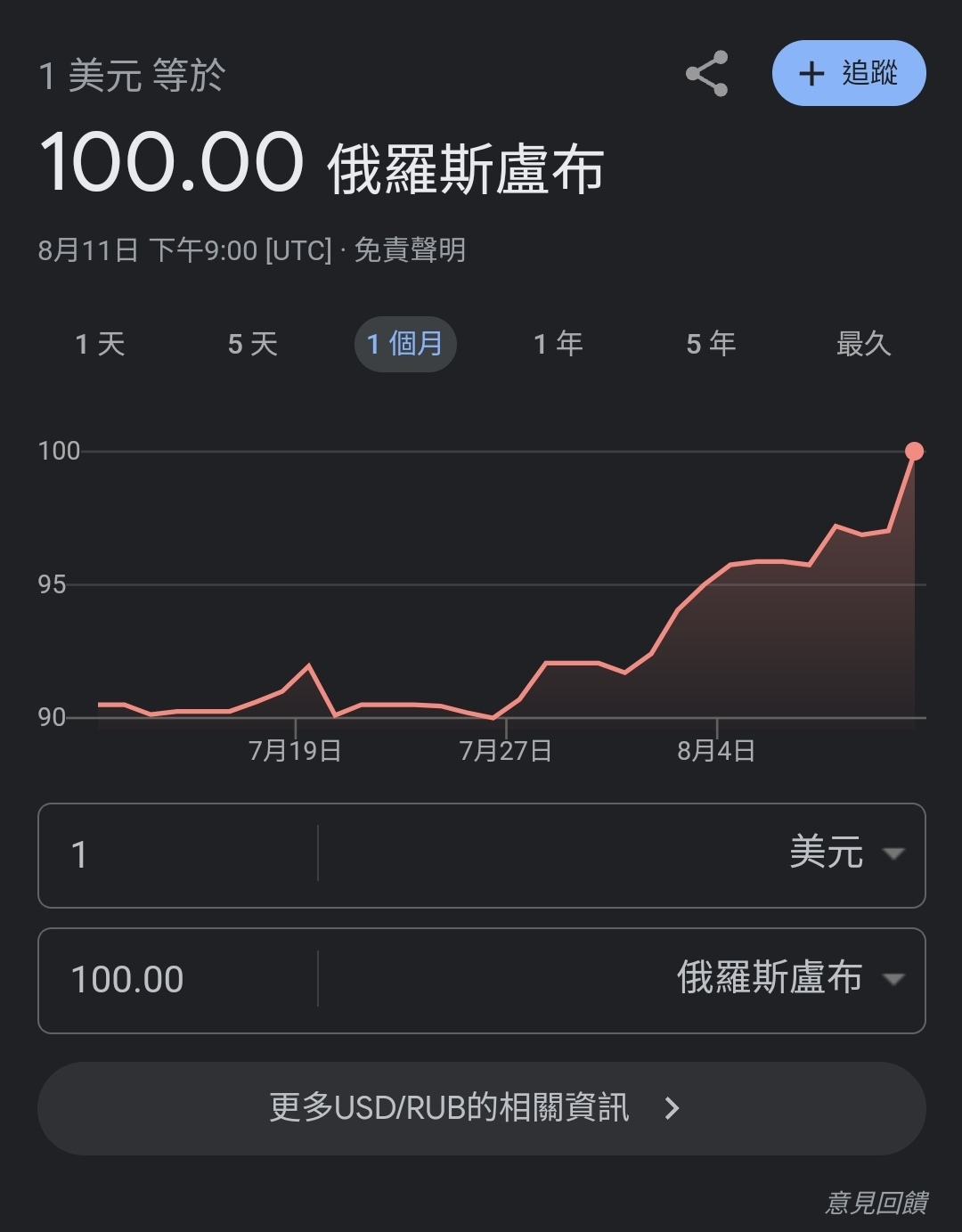Open the 意見回饋 feedback link
The image size is (962, 1232).
click(x=876, y=1203)
